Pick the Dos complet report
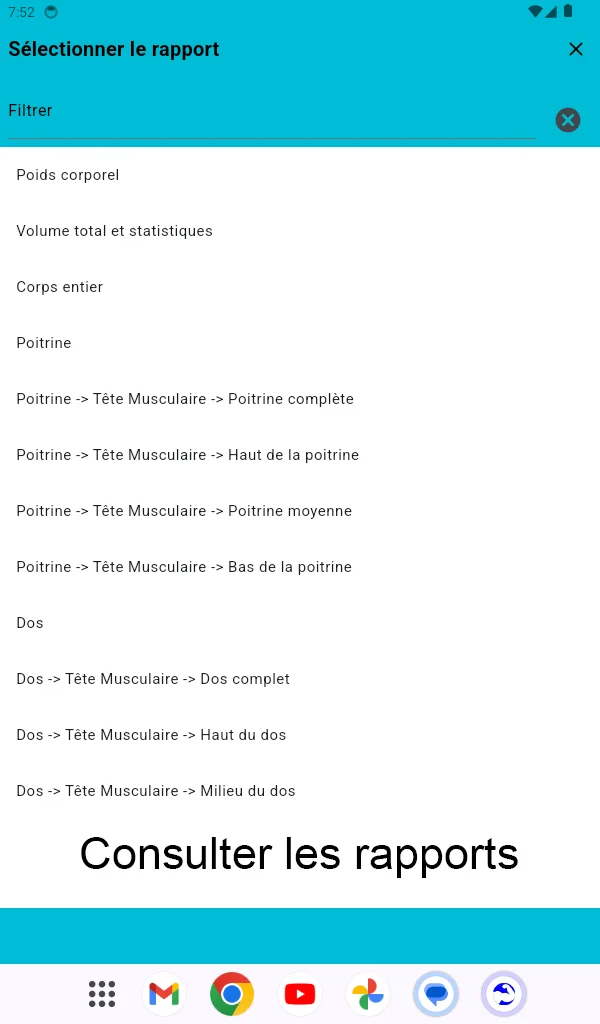The image size is (600, 1024). [153, 679]
